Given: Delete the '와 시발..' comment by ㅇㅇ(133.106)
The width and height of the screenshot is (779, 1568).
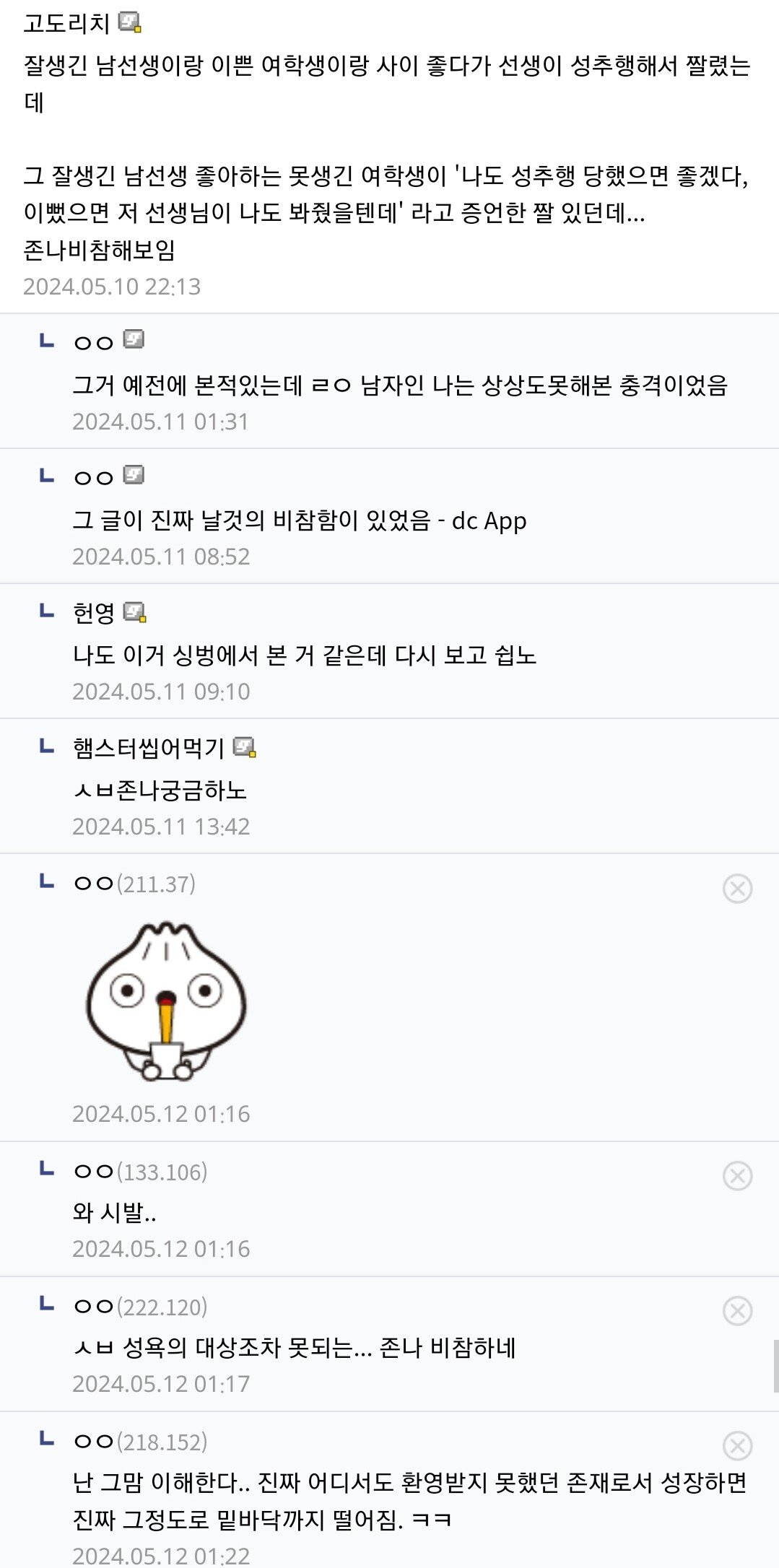Looking at the screenshot, I should (x=737, y=1176).
